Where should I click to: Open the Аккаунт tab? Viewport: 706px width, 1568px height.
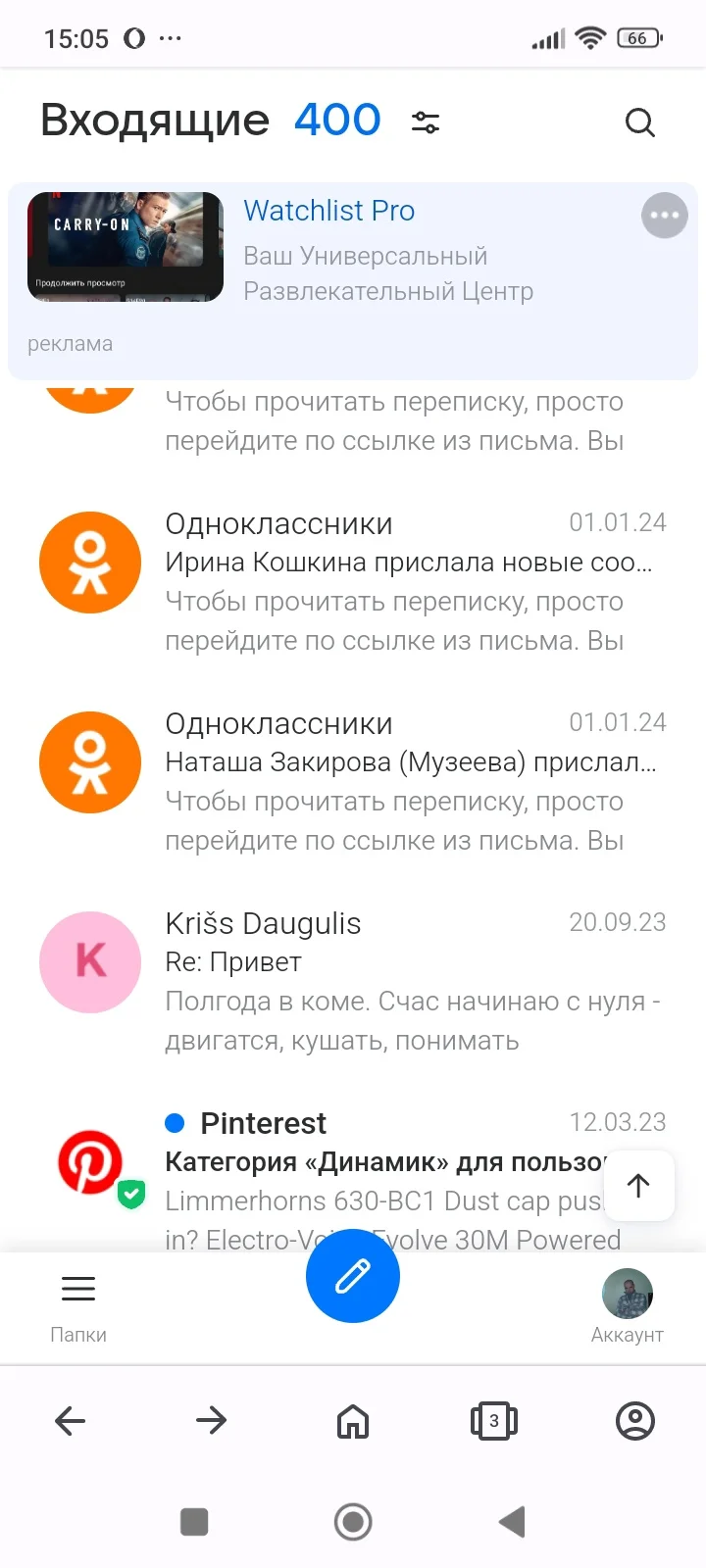pyautogui.click(x=628, y=1305)
